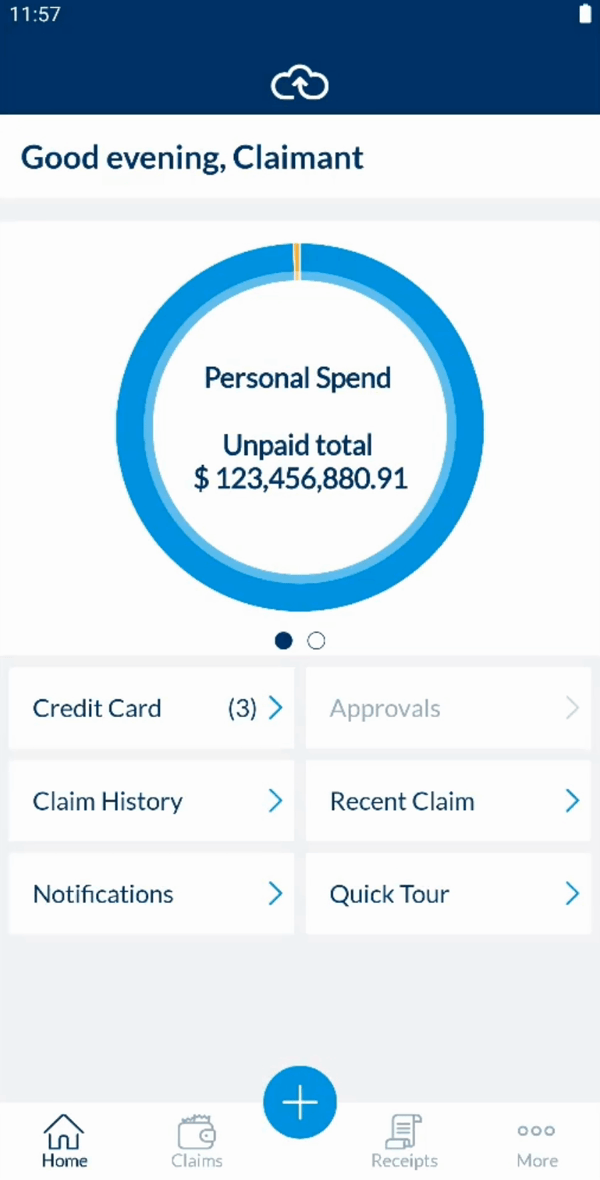
Task: Select the second page indicator dot
Action: click(316, 641)
